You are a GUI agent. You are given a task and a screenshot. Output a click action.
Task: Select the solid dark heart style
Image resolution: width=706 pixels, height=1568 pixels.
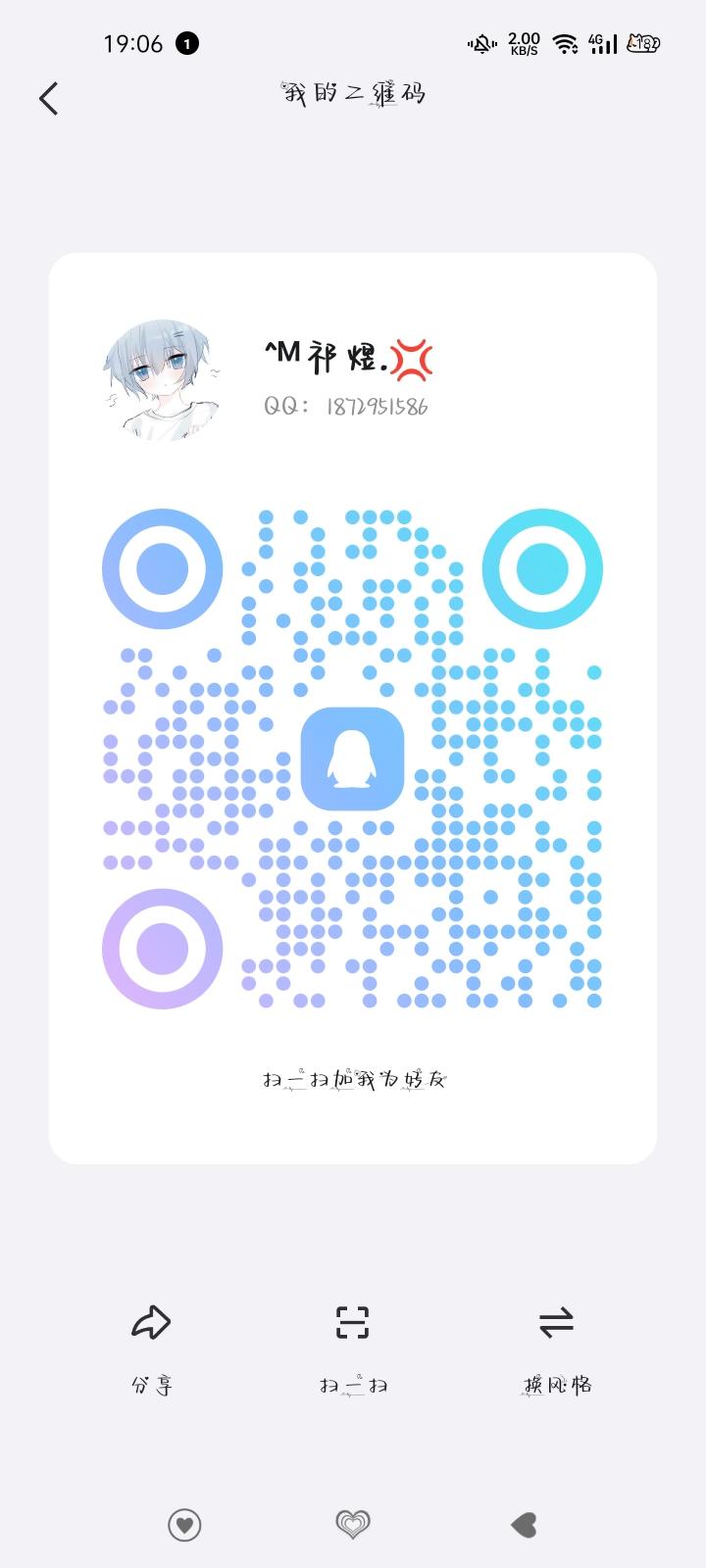click(522, 1525)
